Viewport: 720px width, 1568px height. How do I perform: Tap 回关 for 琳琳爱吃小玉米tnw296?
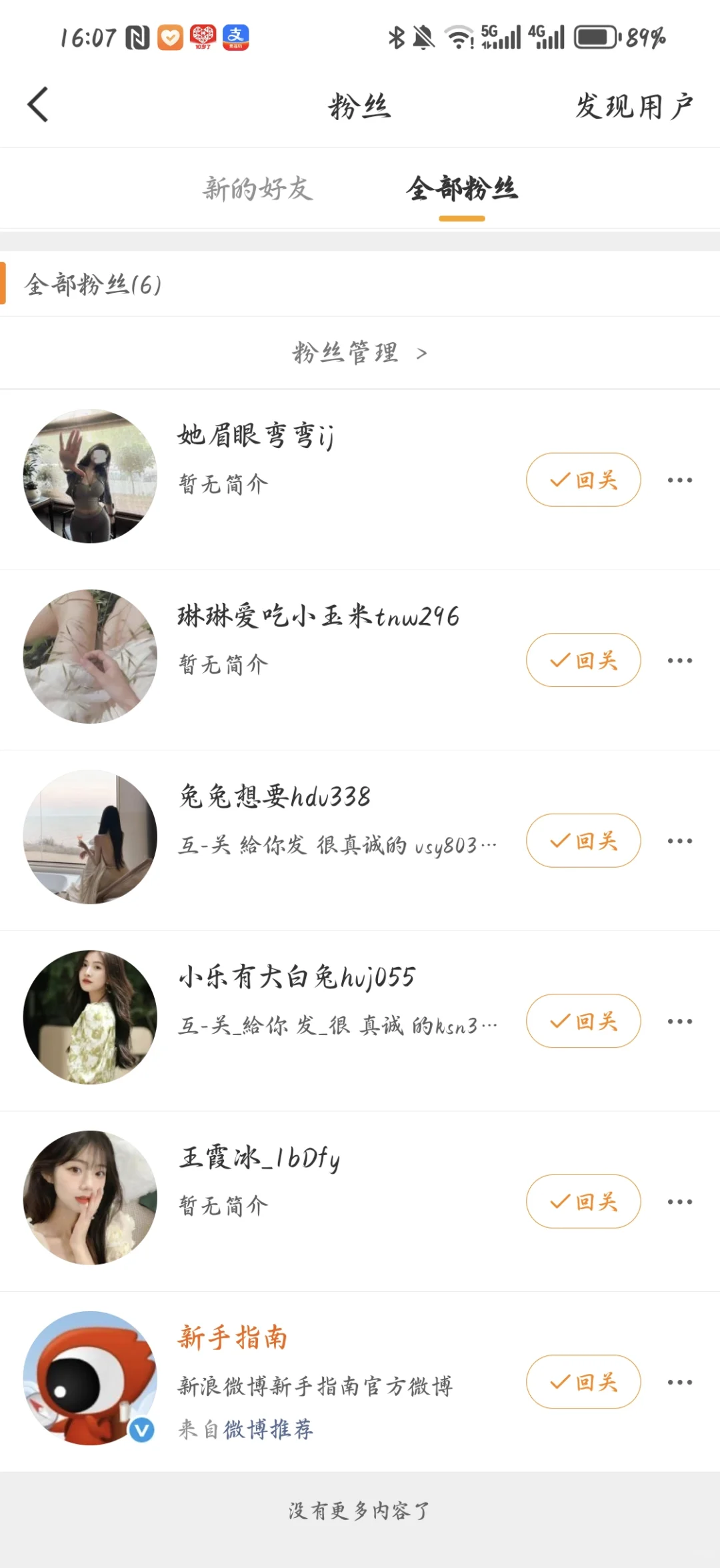(x=583, y=660)
